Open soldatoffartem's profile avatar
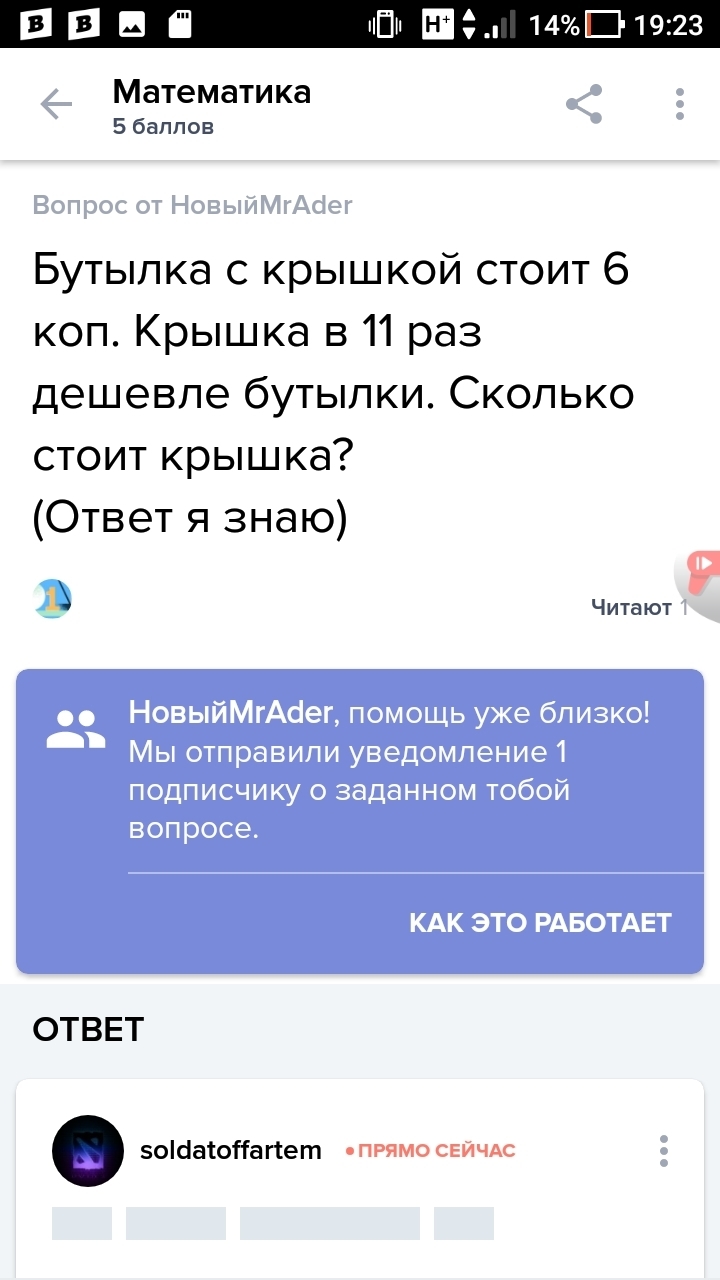The width and height of the screenshot is (720, 1280). coord(88,1151)
